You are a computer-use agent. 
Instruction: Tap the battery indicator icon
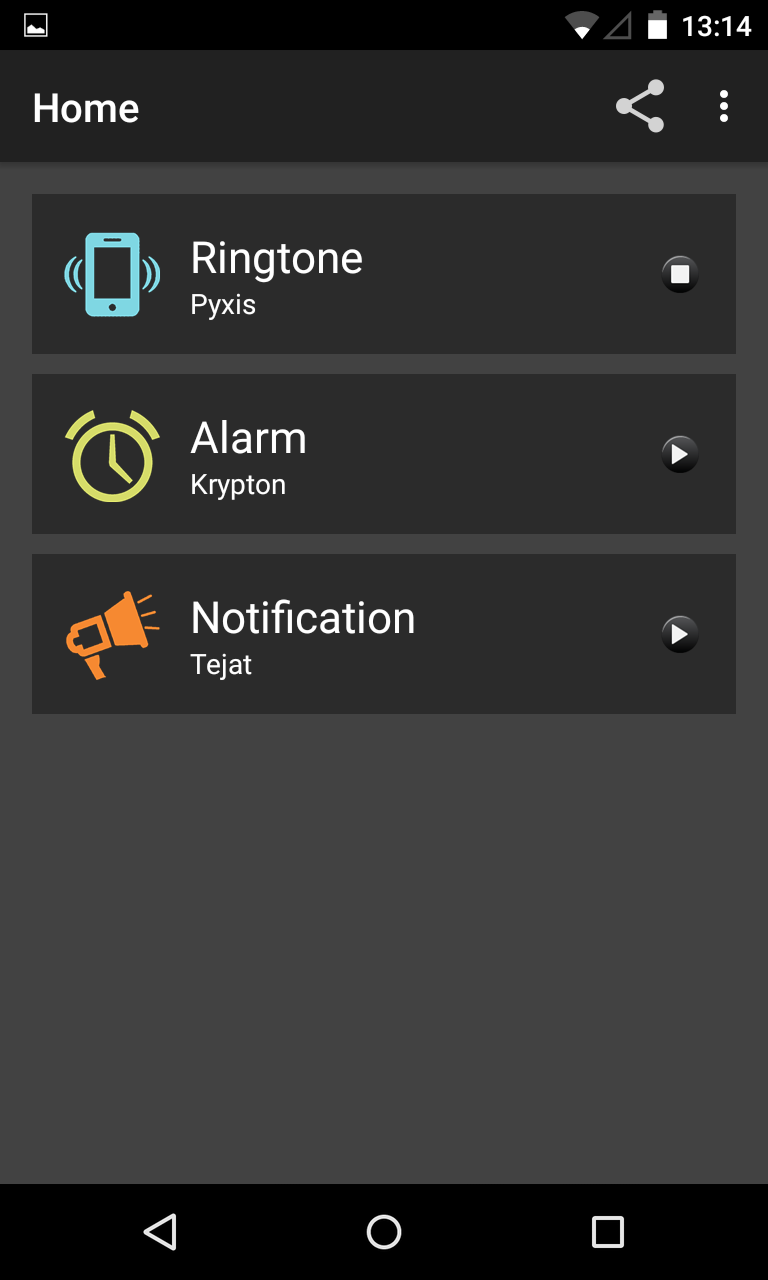click(658, 26)
